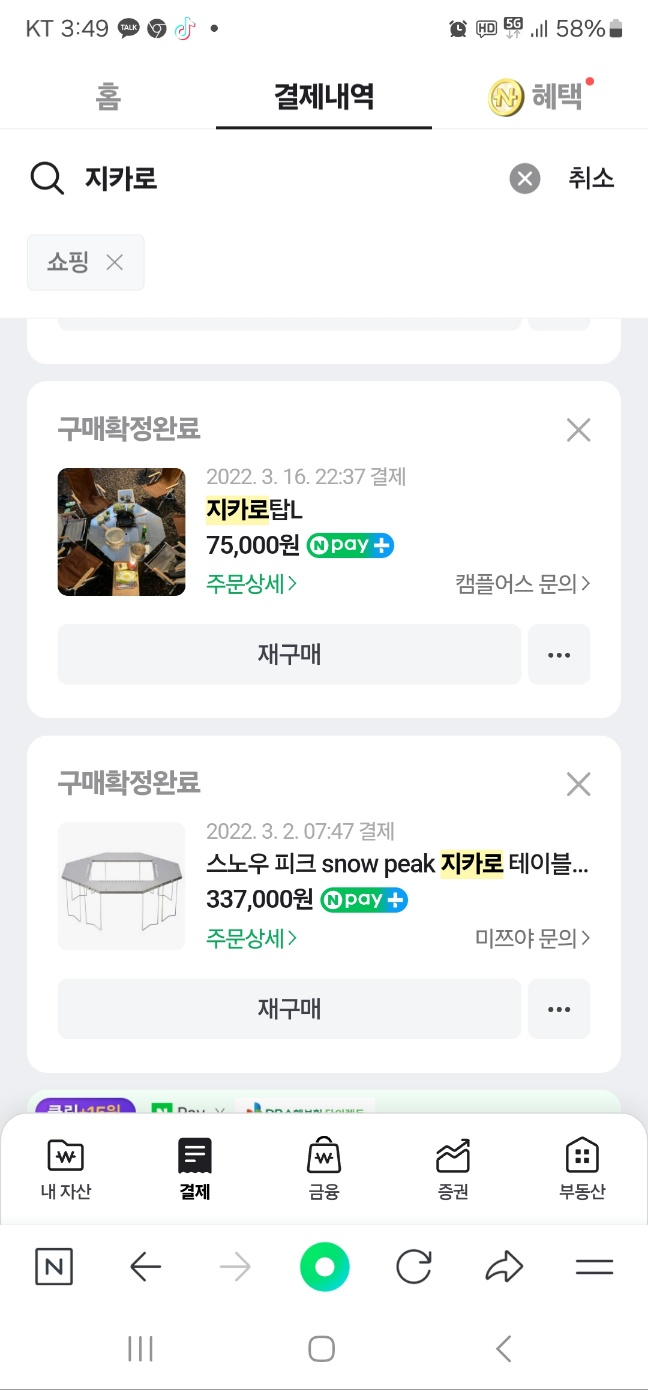Open 미쯔야 문의 seller inquiry

click(532, 938)
